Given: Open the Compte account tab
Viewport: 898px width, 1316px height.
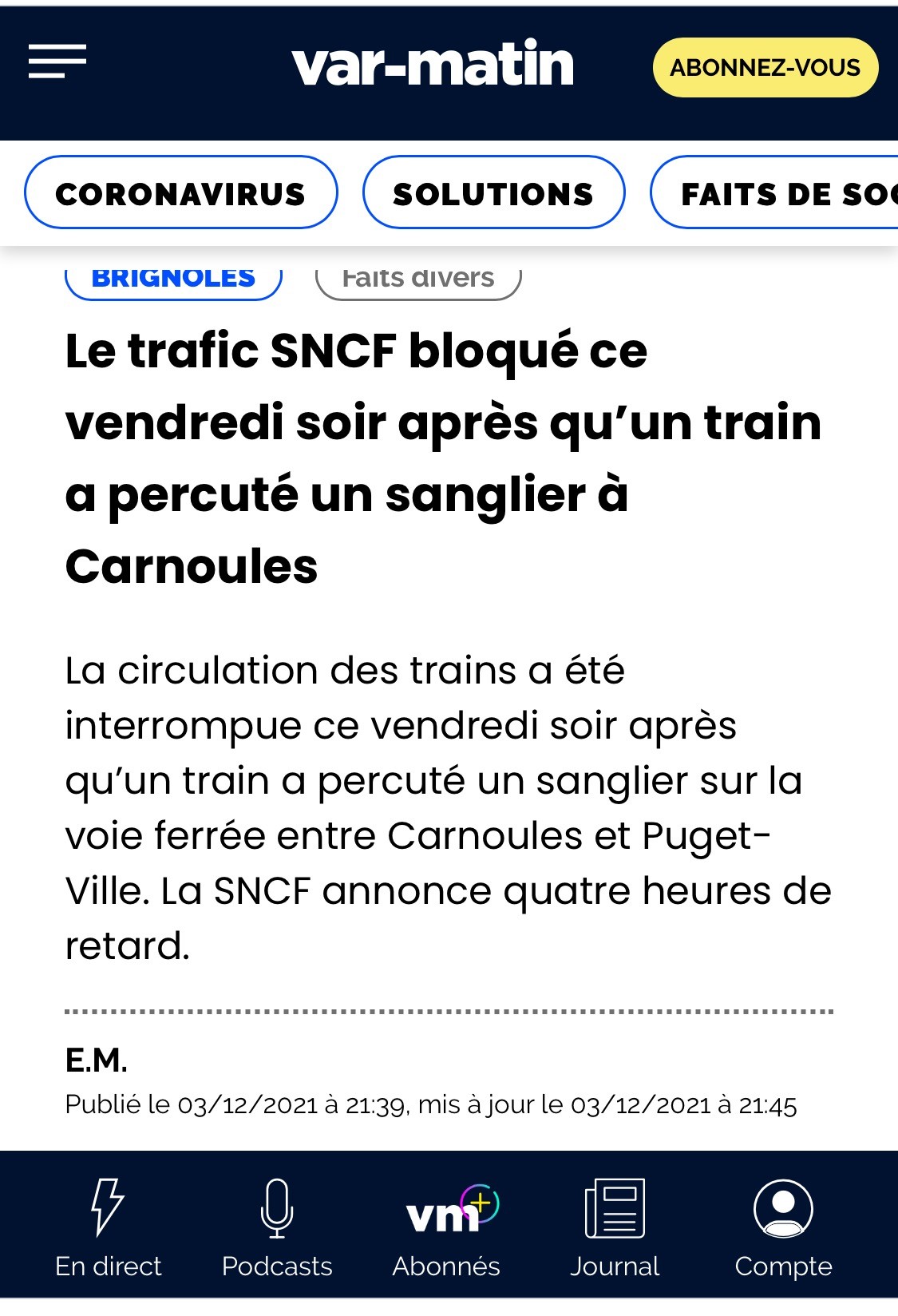Looking at the screenshot, I should tap(783, 1227).
